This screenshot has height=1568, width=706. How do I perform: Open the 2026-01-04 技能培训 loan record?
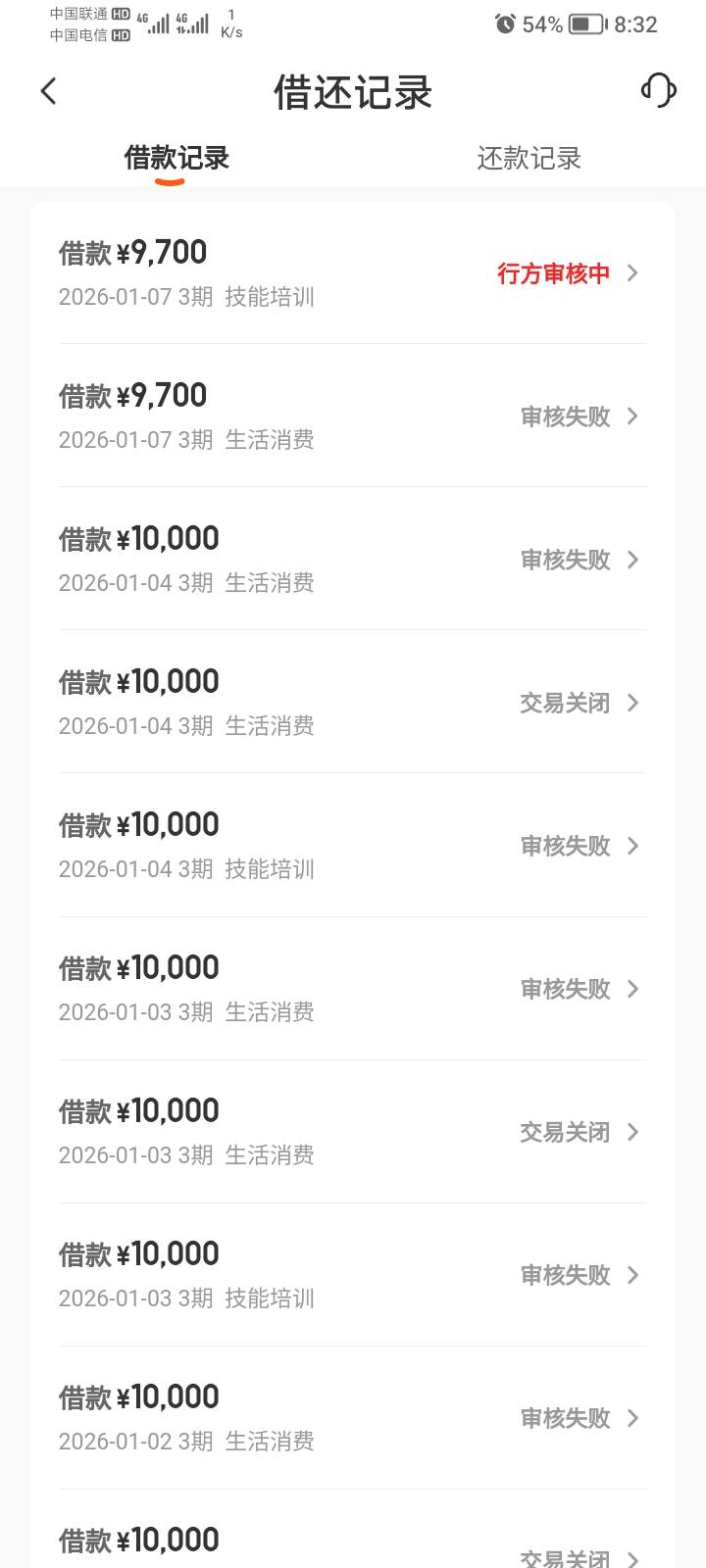click(353, 846)
